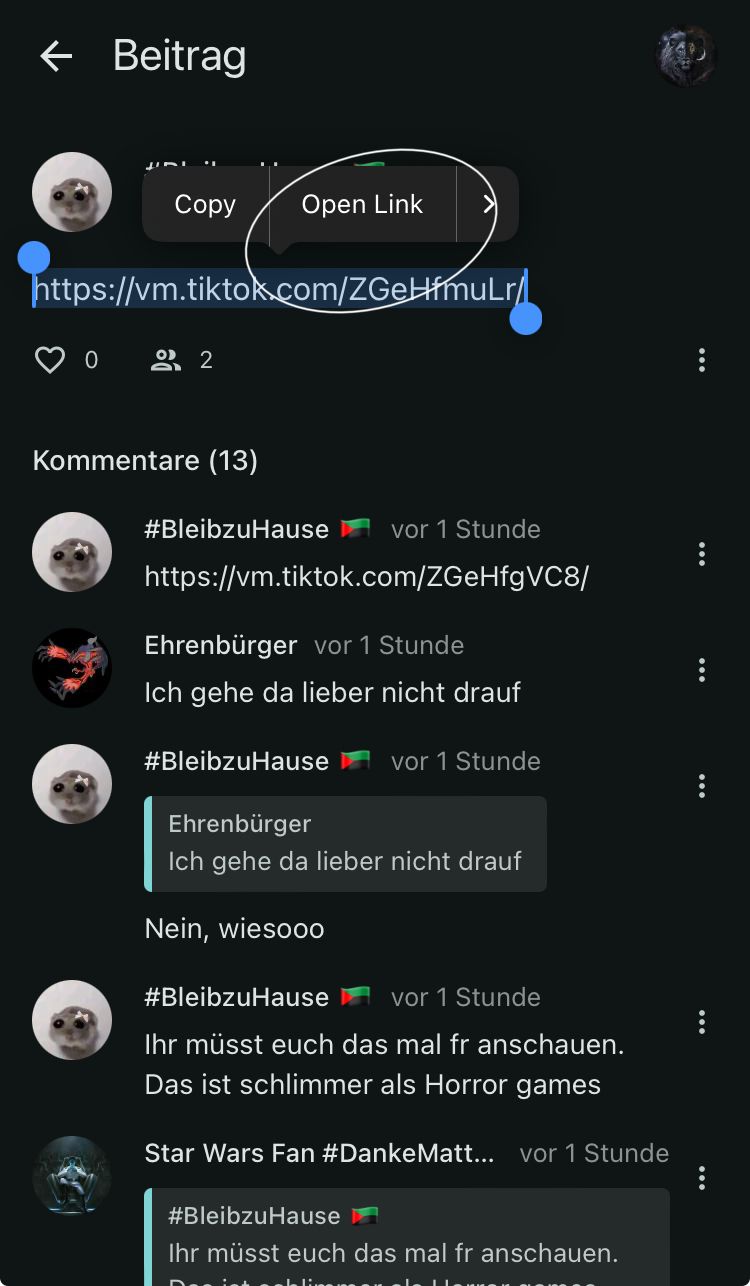Open options for the "Nein, wiesooo" comment
This screenshot has height=1286, width=750.
click(x=702, y=785)
